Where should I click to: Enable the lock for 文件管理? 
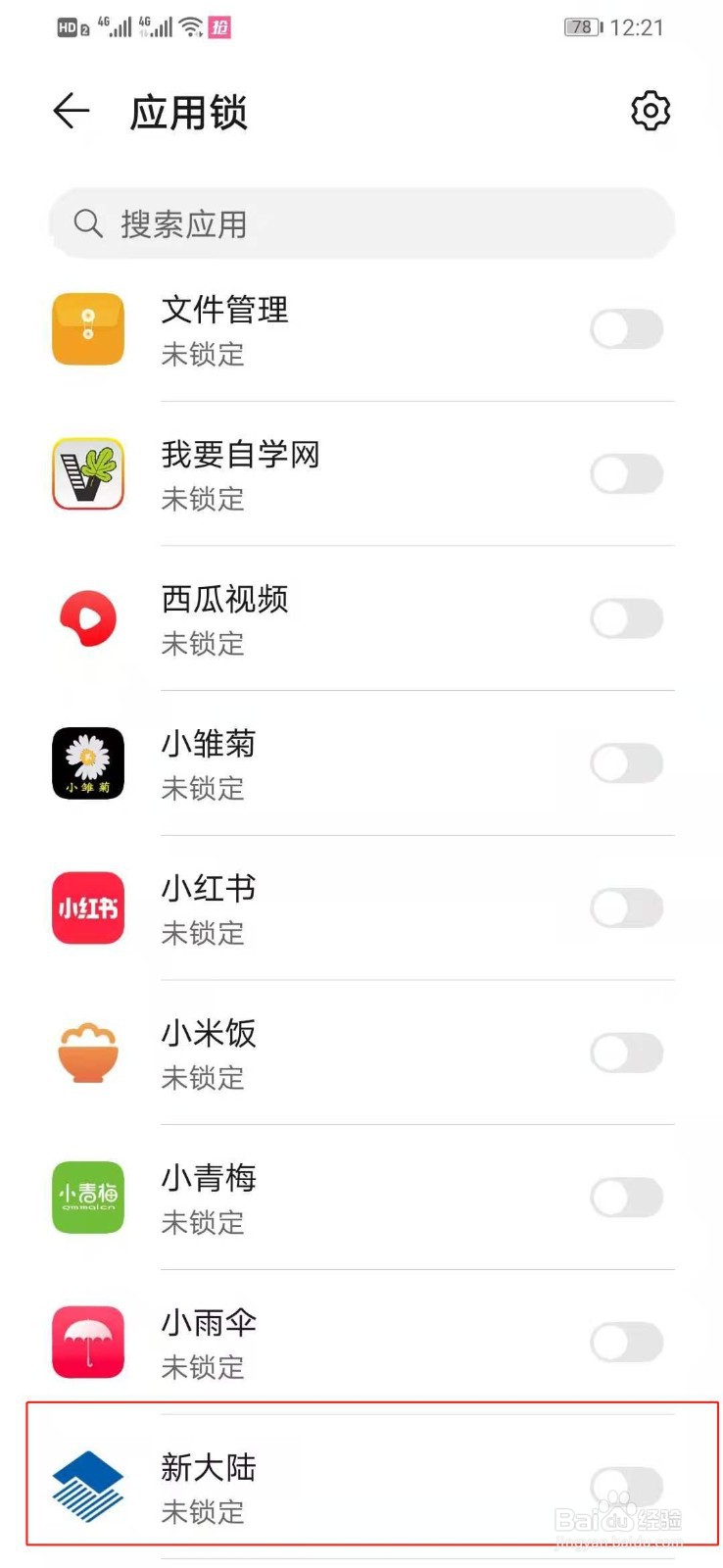(627, 329)
